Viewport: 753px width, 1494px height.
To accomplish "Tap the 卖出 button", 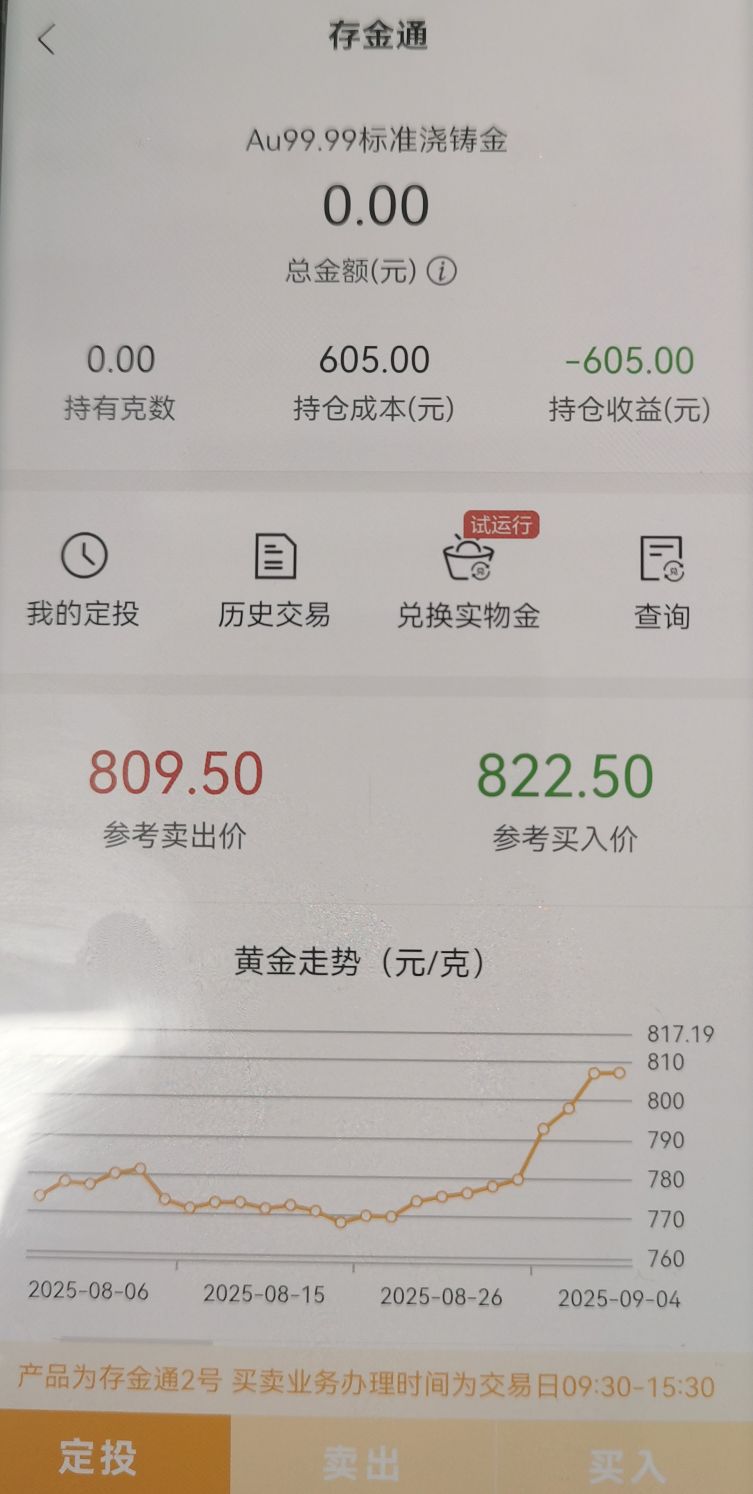I will [x=362, y=1460].
